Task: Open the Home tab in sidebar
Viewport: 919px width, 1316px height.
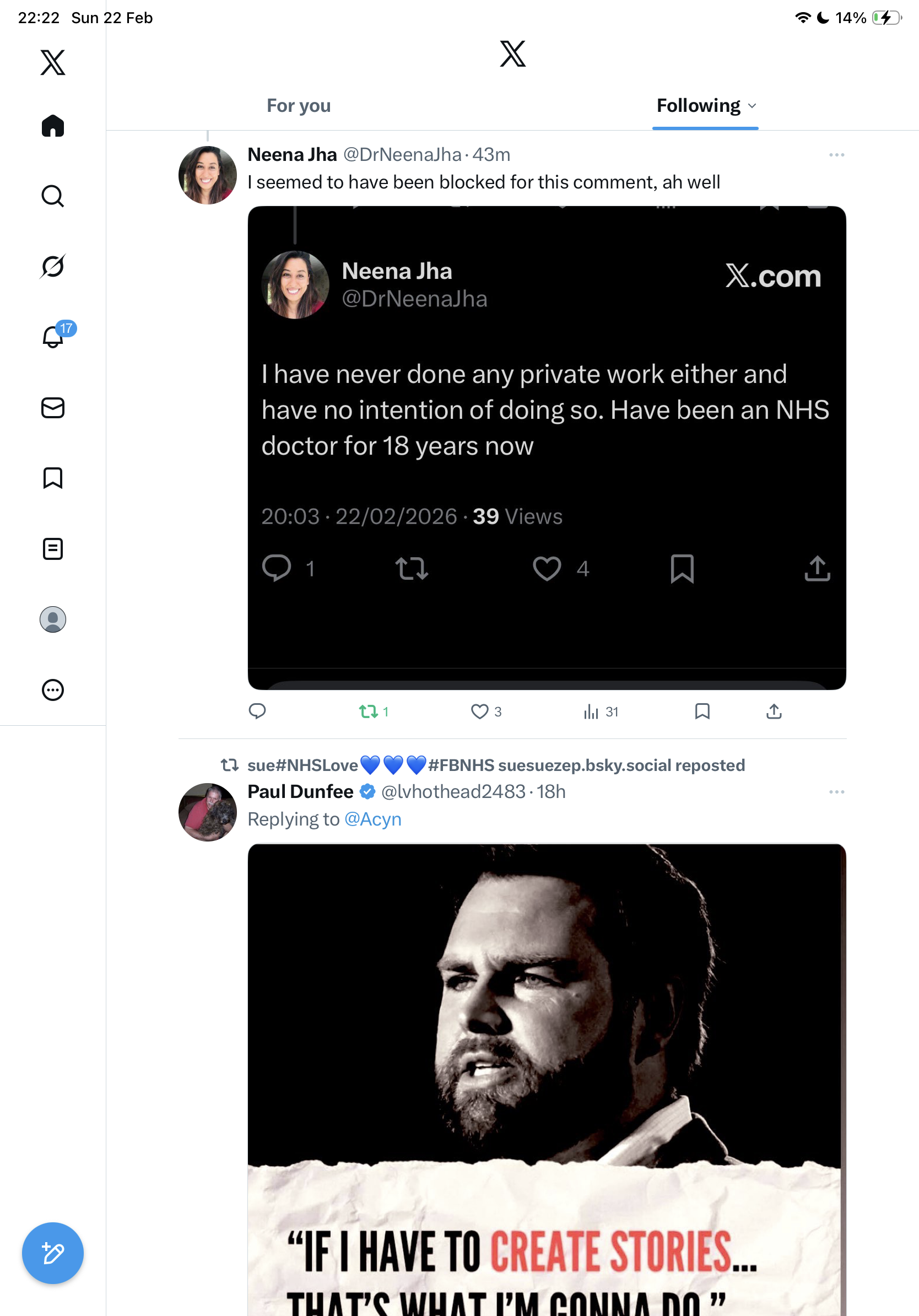Action: point(53,126)
